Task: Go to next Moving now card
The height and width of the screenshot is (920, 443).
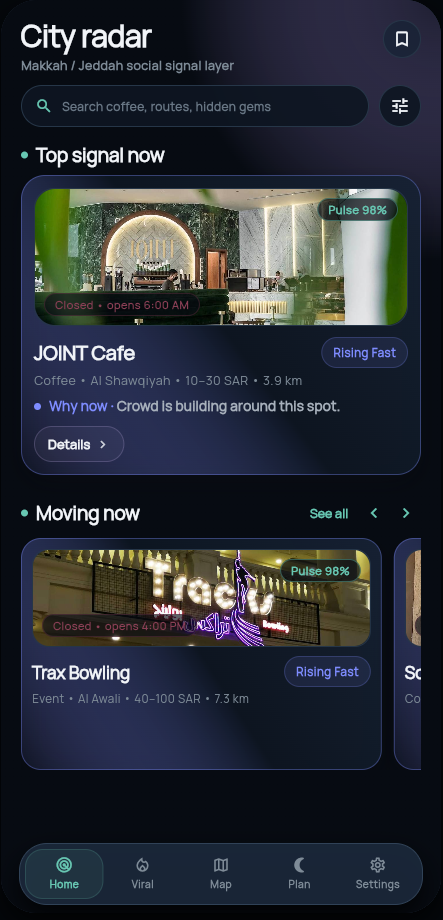Action: 405,513
